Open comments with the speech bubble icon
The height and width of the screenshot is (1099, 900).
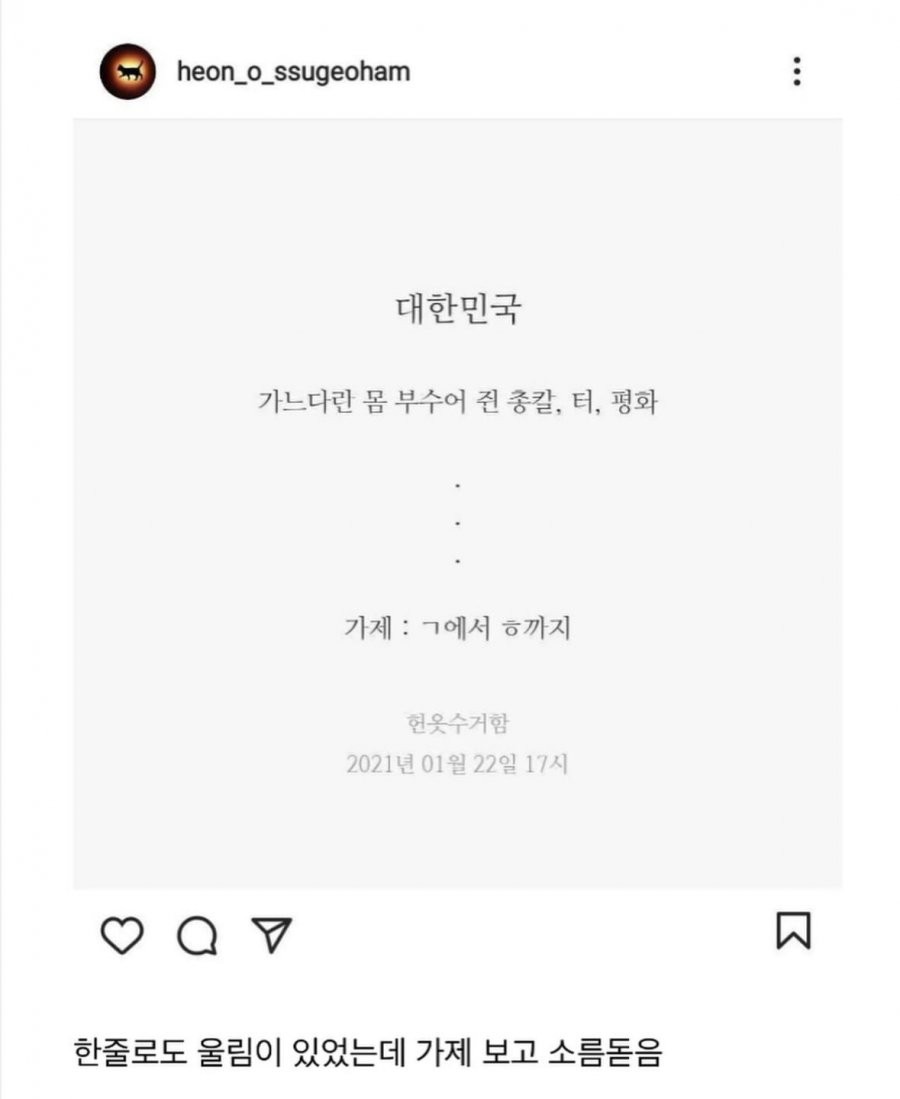[197, 935]
